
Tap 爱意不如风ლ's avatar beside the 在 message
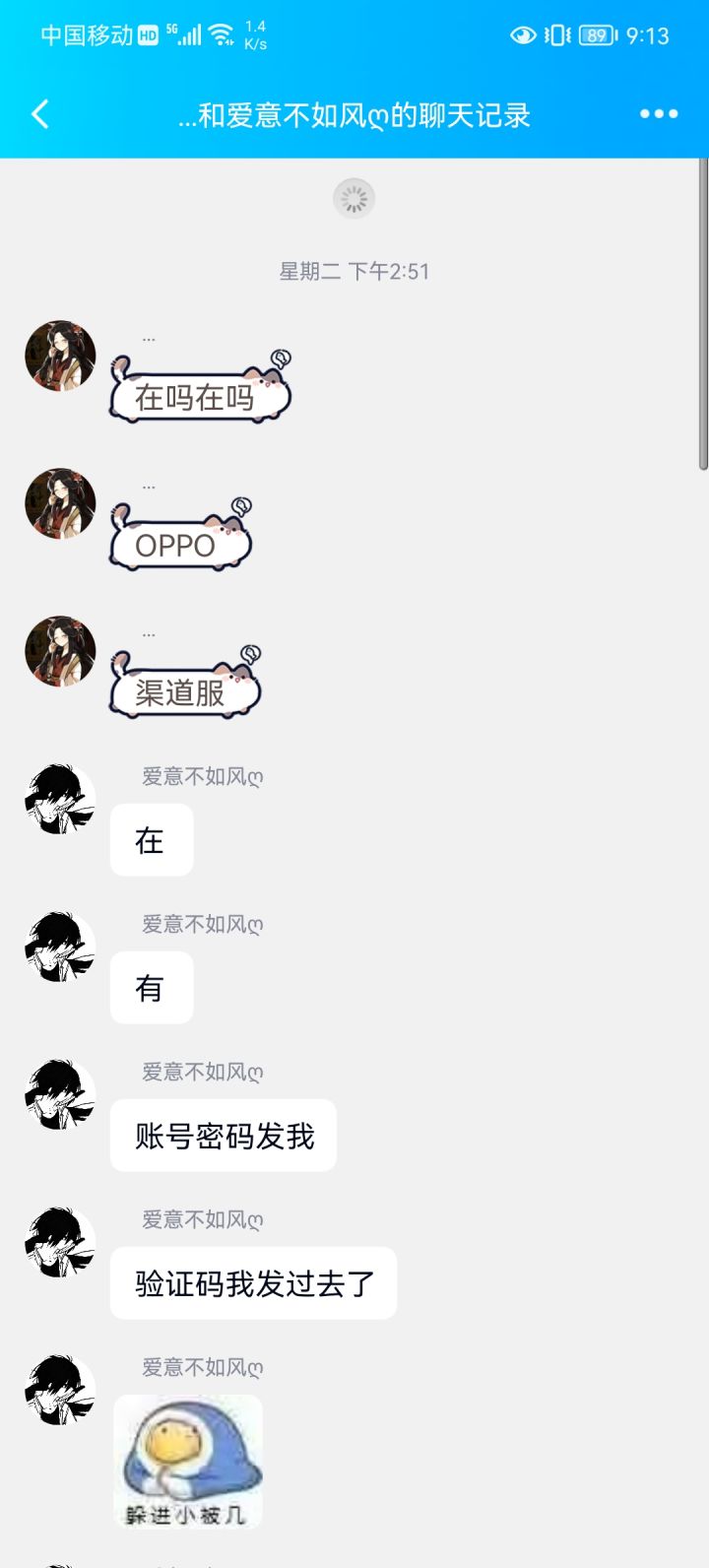click(x=59, y=800)
